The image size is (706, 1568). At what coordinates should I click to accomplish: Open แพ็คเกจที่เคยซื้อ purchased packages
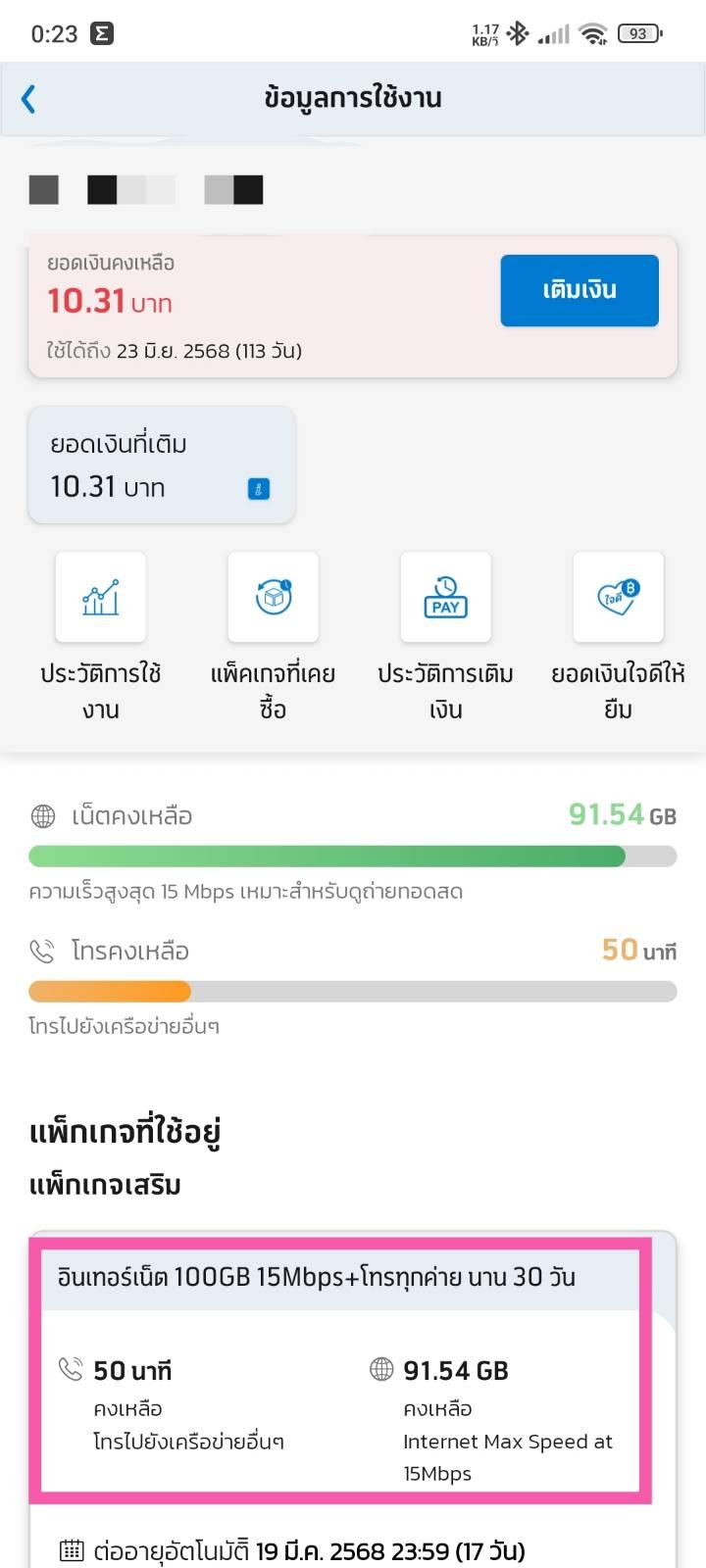274,637
